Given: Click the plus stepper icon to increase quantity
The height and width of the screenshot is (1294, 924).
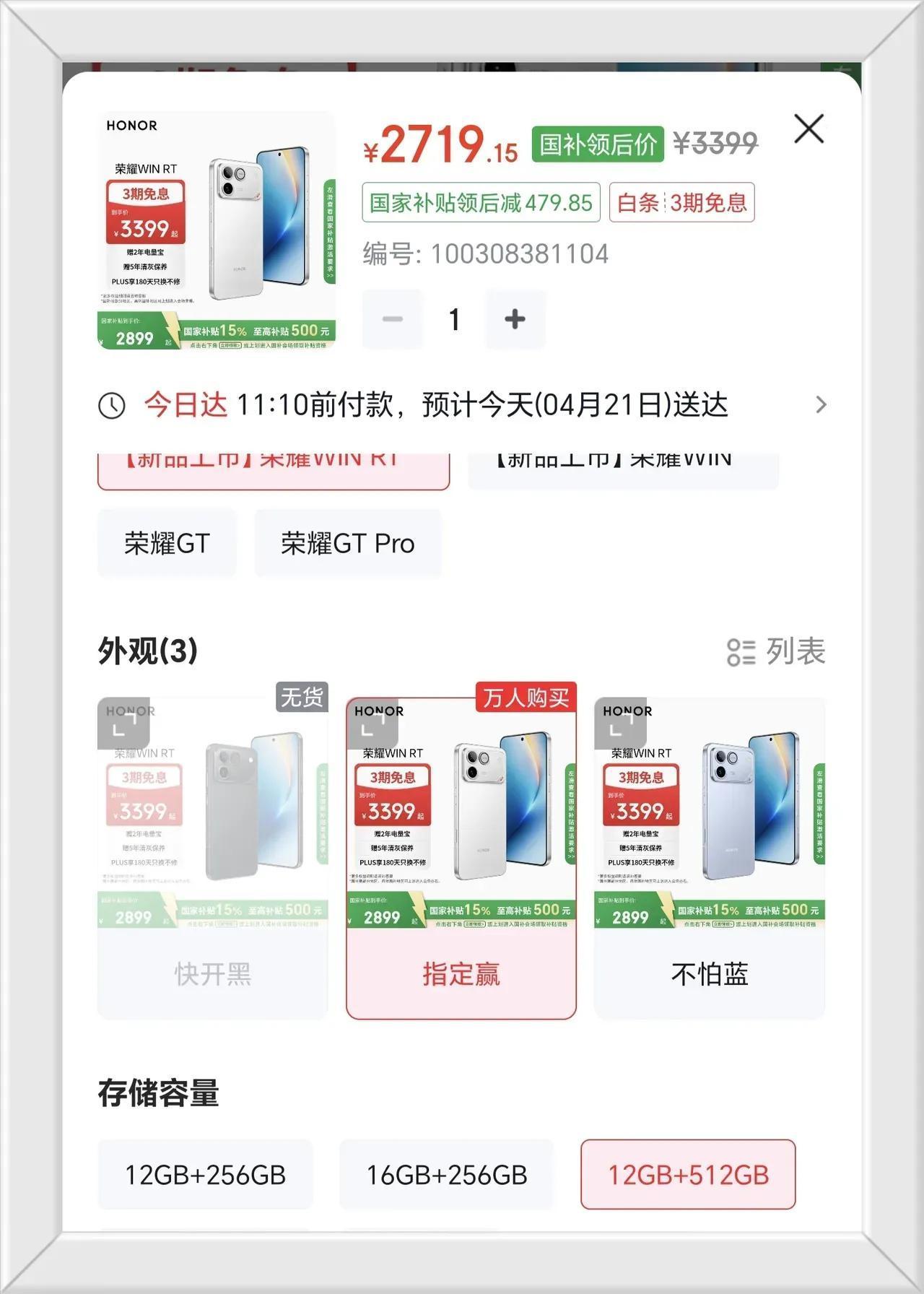Looking at the screenshot, I should 514,318.
